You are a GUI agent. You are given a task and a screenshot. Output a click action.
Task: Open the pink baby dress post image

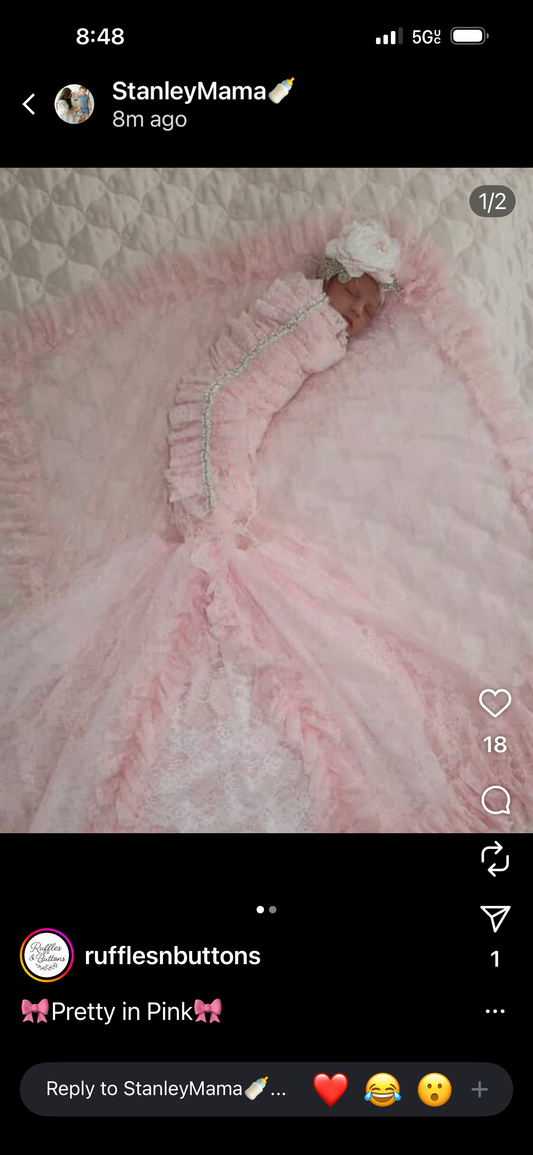pyautogui.click(x=266, y=500)
